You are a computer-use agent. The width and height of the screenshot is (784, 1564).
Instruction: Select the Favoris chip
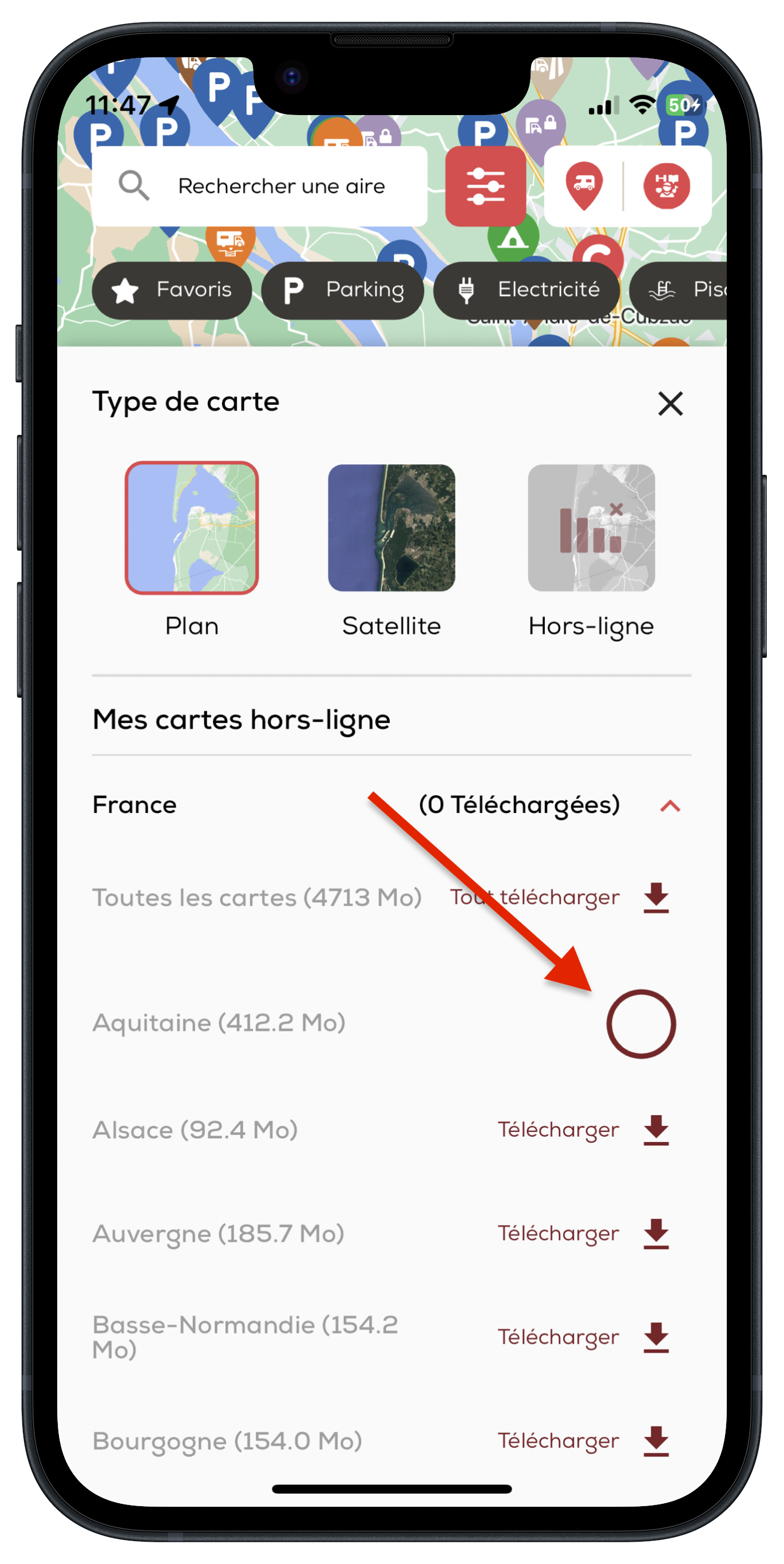coord(172,290)
